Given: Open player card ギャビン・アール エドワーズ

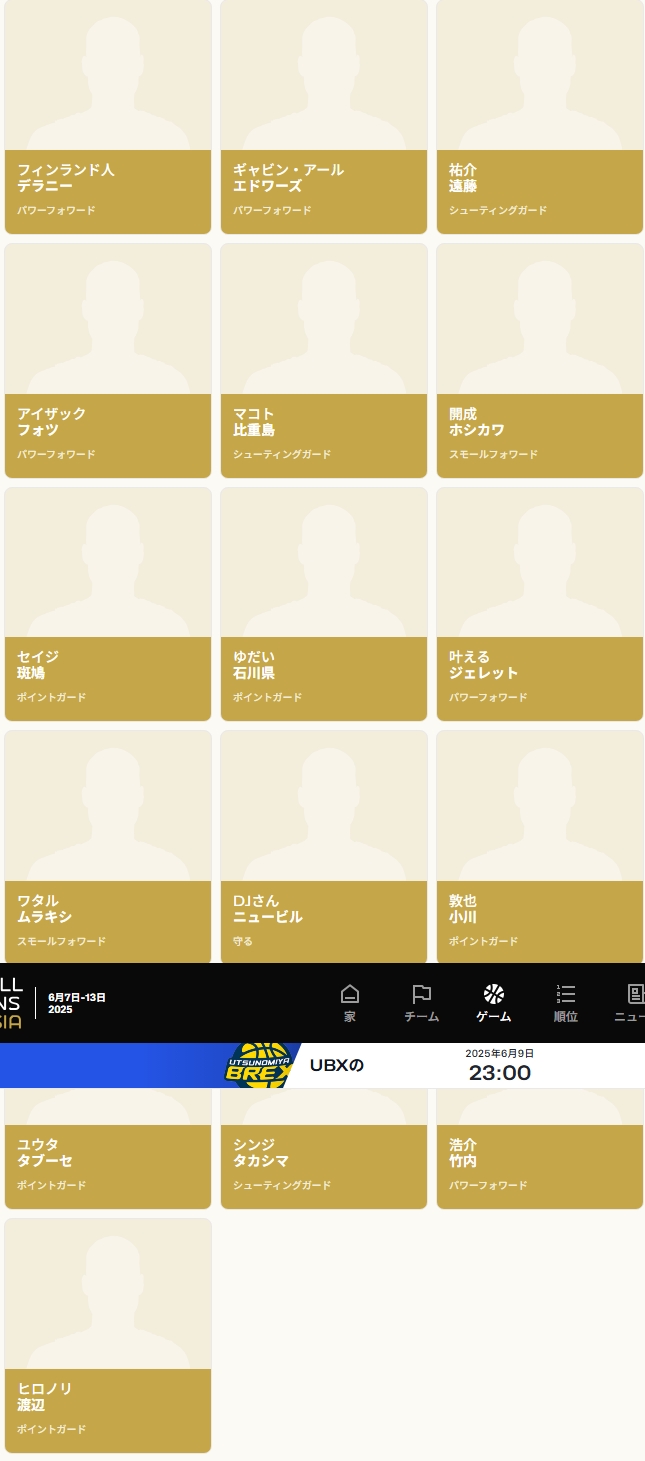Looking at the screenshot, I should [x=324, y=117].
